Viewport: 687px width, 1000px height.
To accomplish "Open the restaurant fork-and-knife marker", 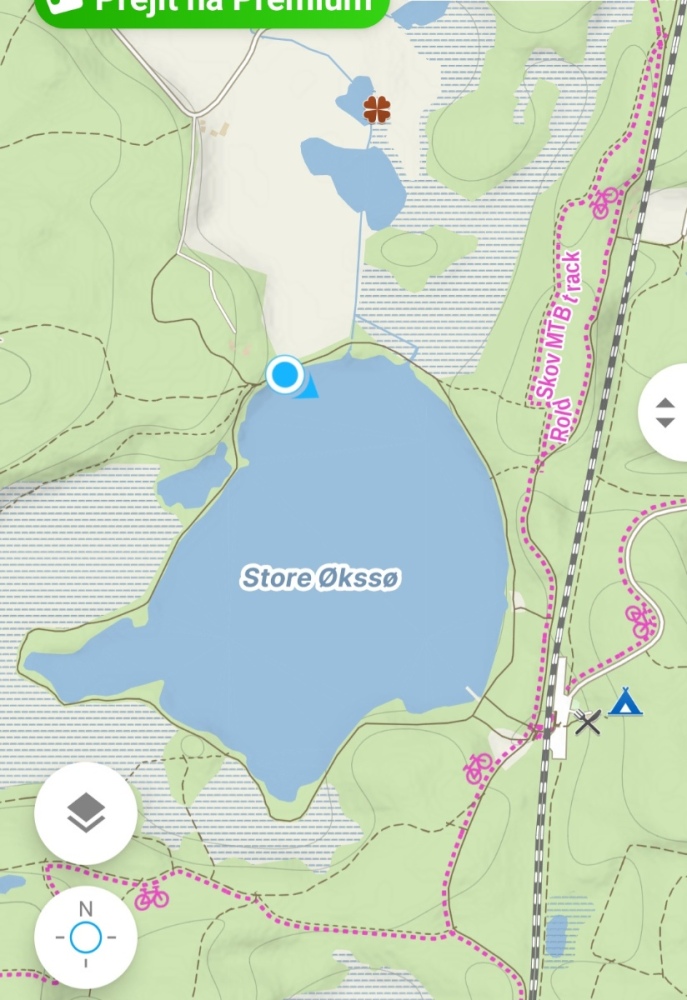I will pos(587,720).
